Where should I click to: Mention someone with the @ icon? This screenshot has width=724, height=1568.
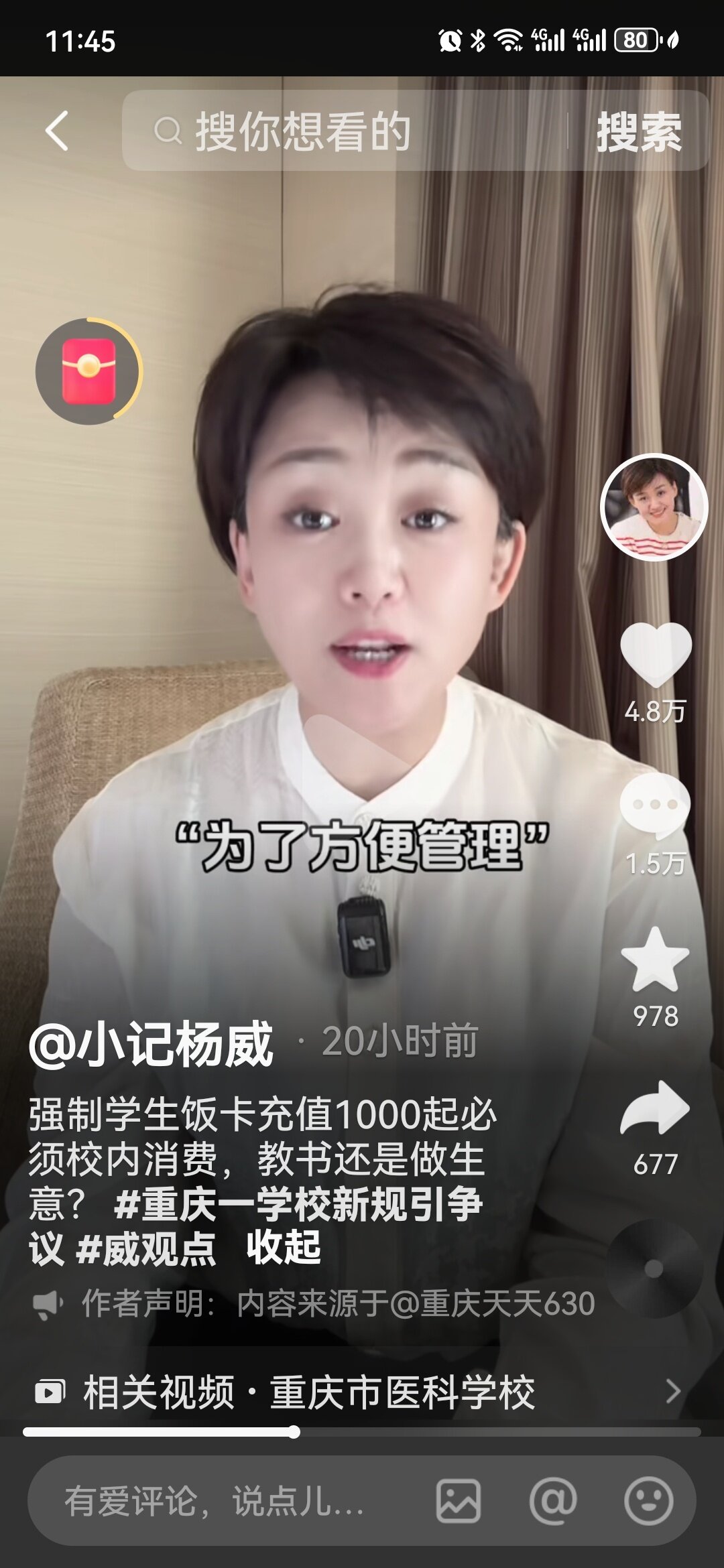(553, 1501)
